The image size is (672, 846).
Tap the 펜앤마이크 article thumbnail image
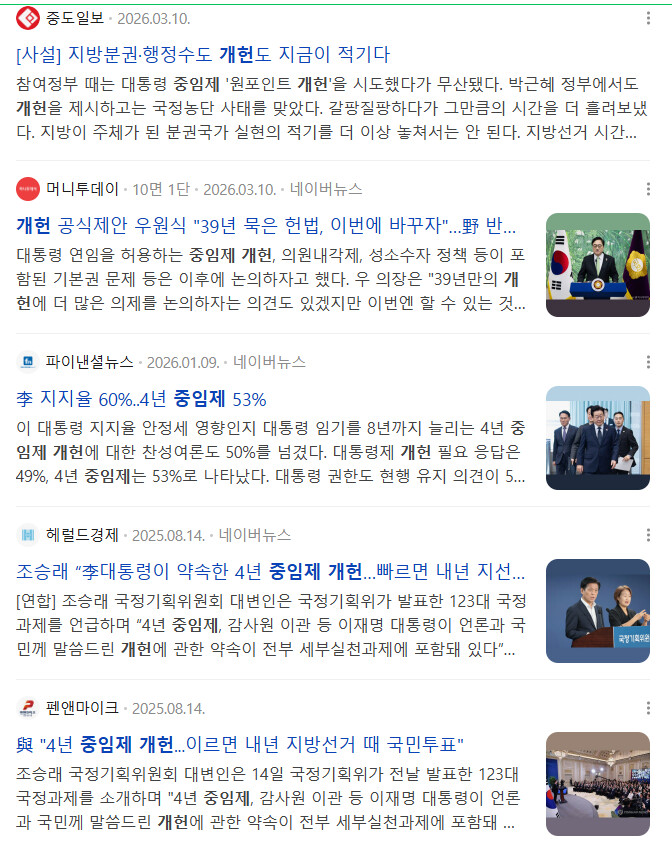point(598,784)
